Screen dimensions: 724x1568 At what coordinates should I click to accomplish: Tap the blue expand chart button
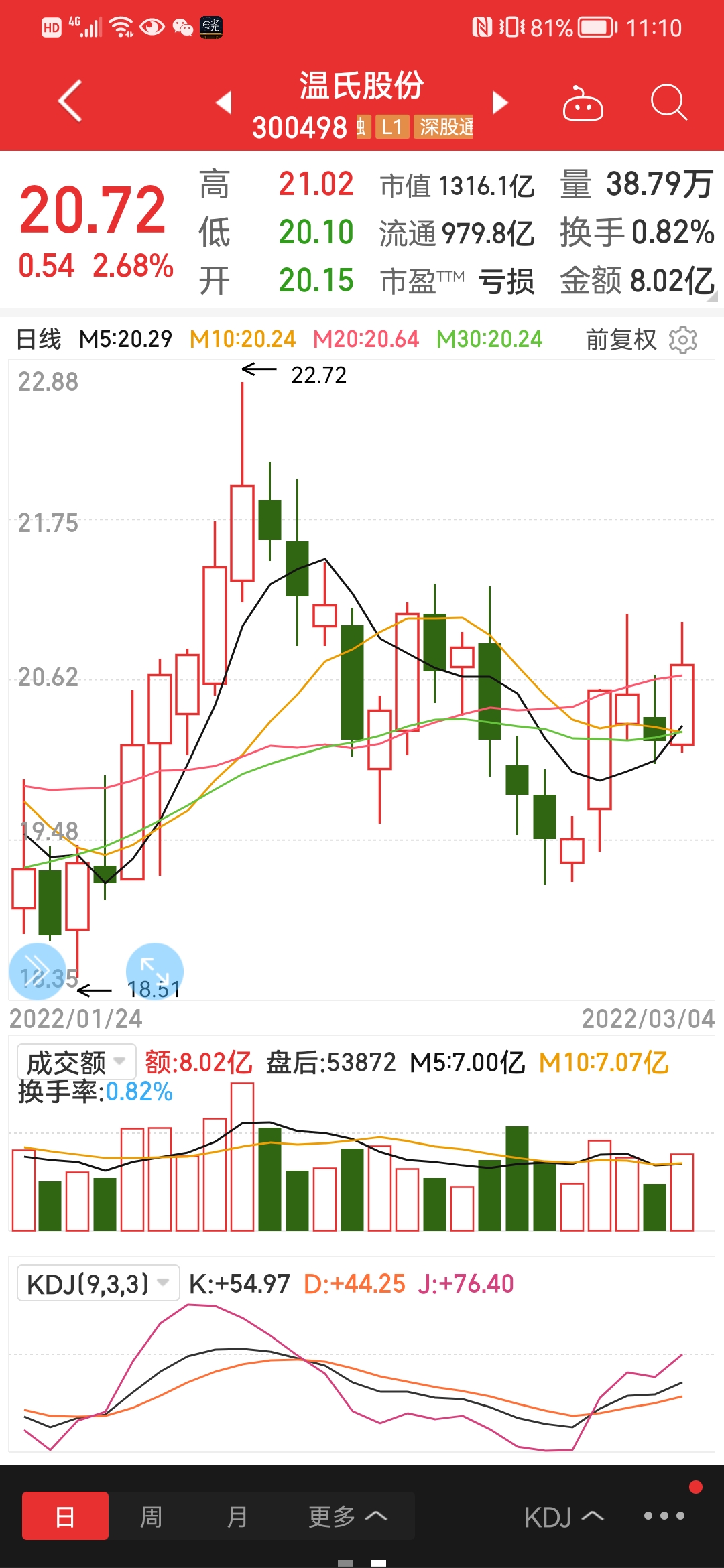tap(155, 972)
